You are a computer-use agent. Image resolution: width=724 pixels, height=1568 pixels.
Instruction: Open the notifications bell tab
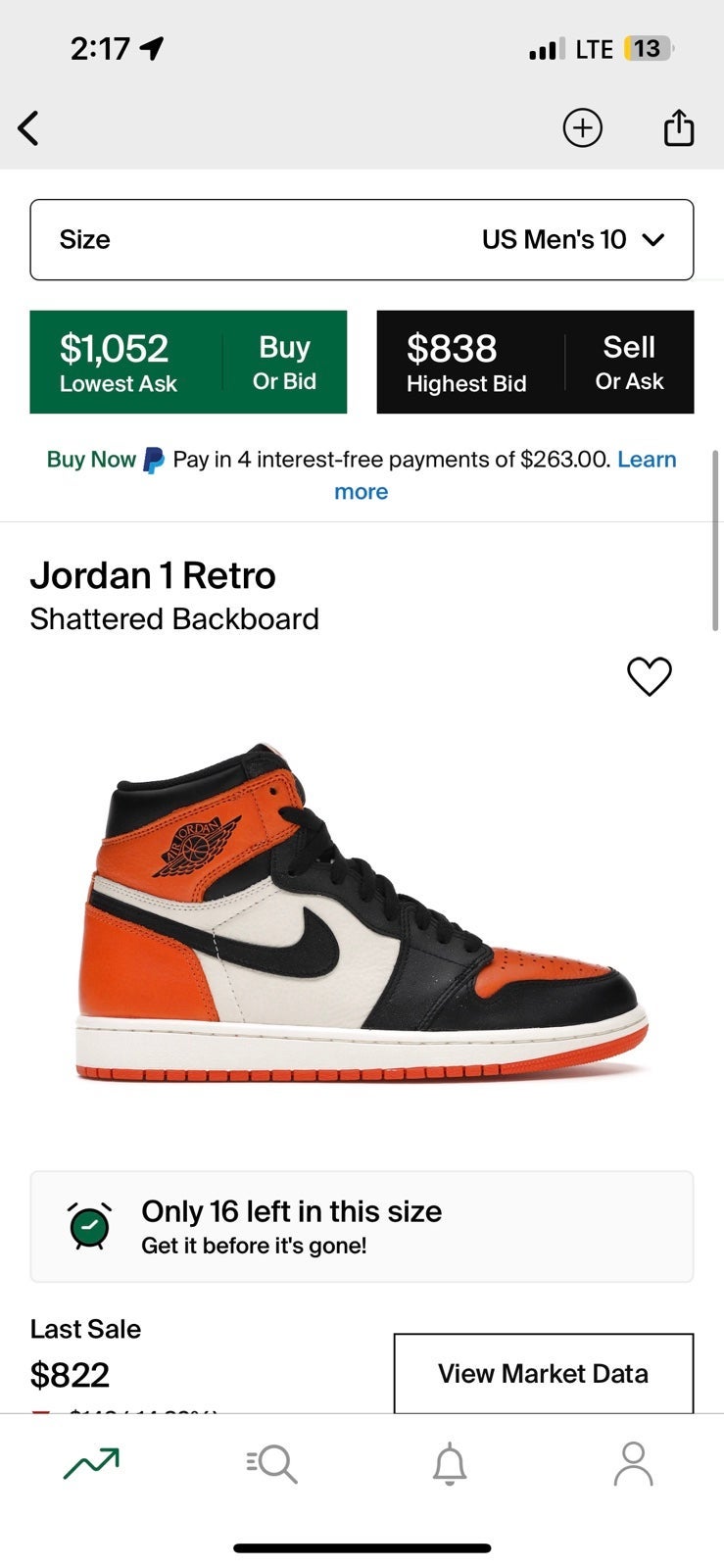point(450,1463)
